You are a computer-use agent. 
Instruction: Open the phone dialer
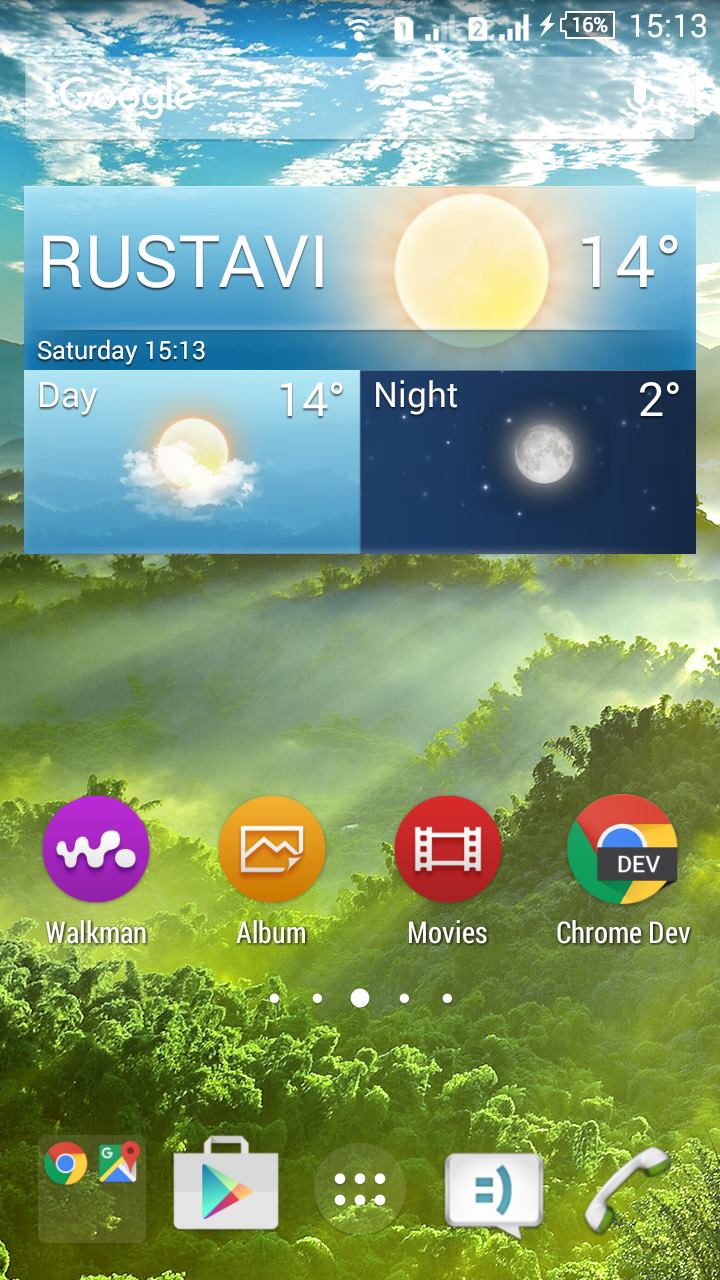[628, 1188]
